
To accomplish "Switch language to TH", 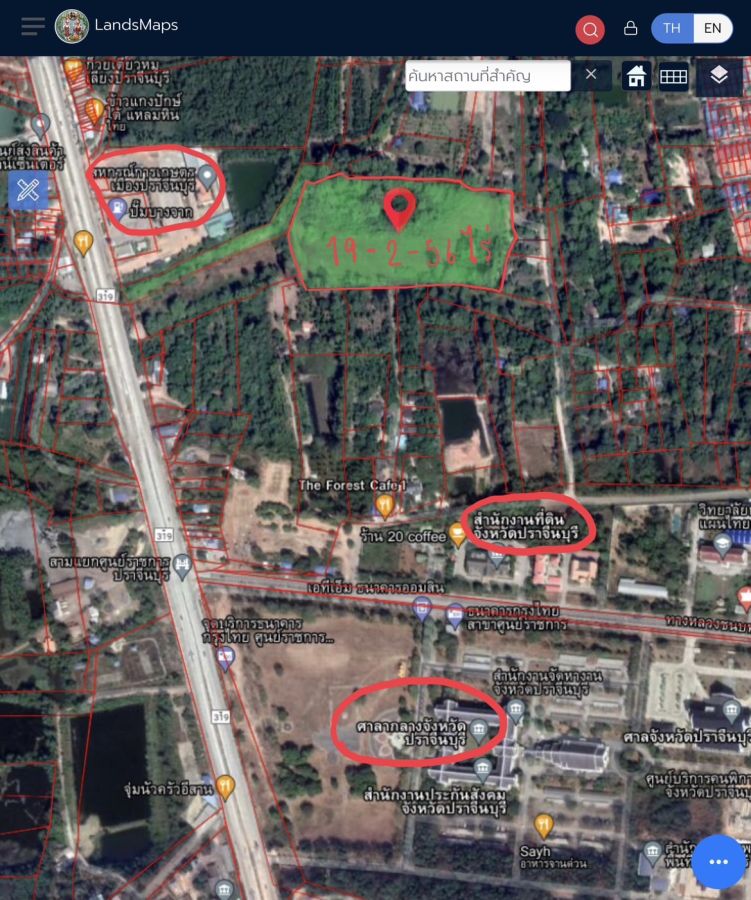I will point(672,28).
